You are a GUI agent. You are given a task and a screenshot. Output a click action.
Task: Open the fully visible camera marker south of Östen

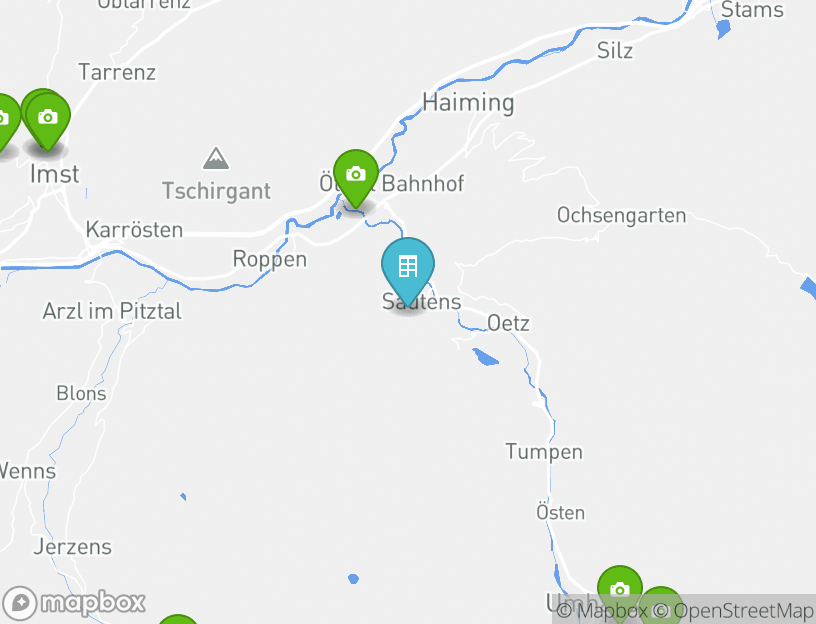[x=620, y=590]
